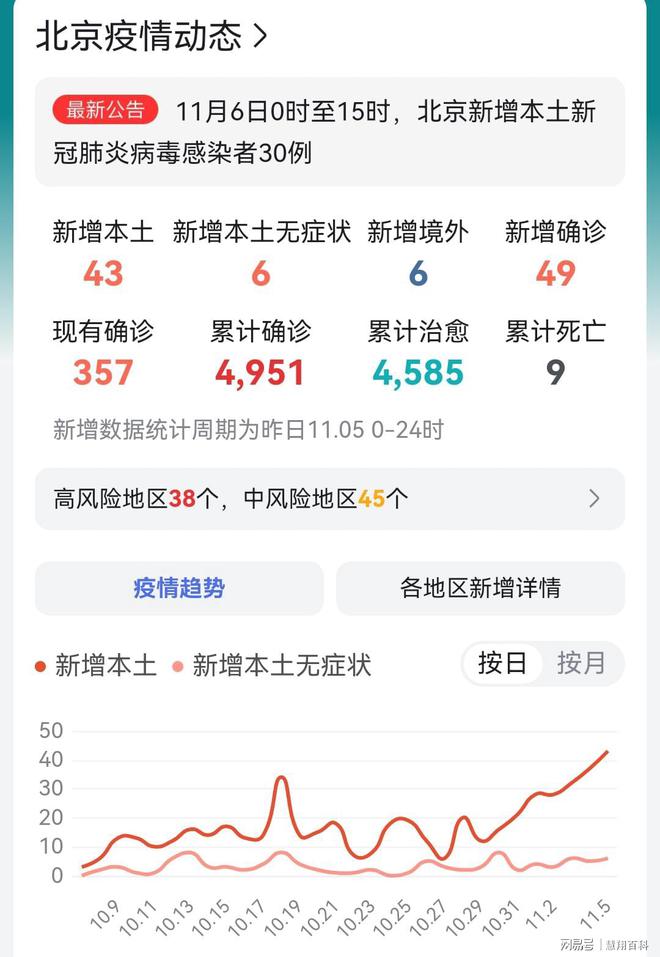Open the 高风险地区 and 中风险地区 row
This screenshot has height=957, width=660.
click(330, 498)
